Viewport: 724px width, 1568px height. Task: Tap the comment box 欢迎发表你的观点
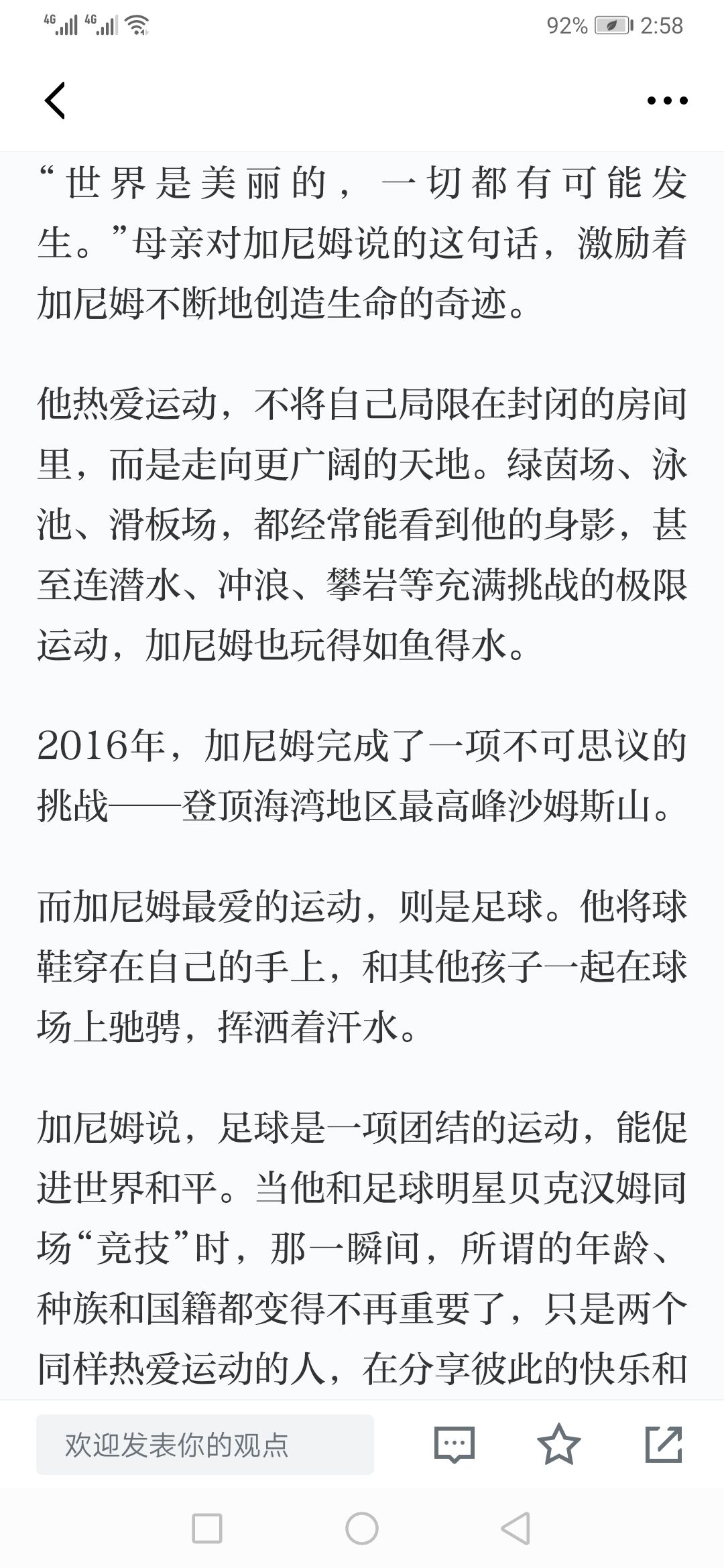(205, 1445)
